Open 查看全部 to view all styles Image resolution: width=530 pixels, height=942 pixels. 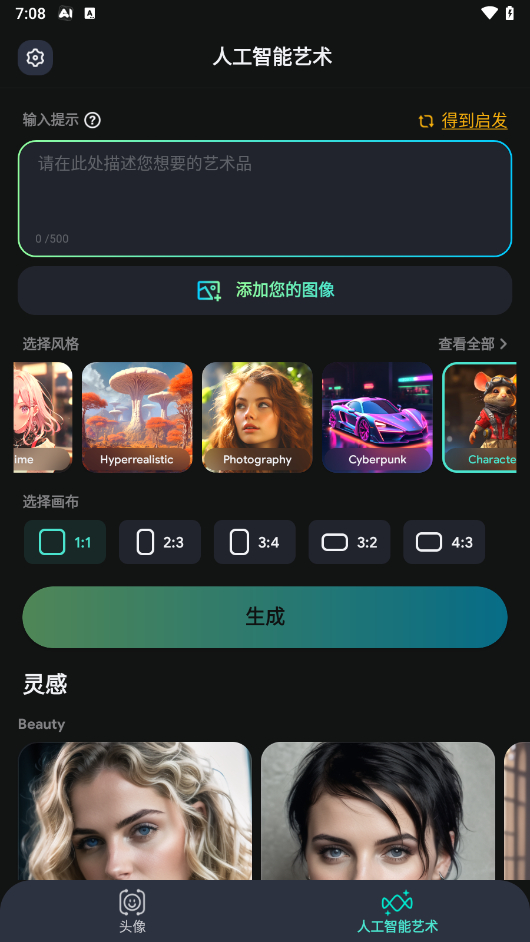tap(473, 344)
